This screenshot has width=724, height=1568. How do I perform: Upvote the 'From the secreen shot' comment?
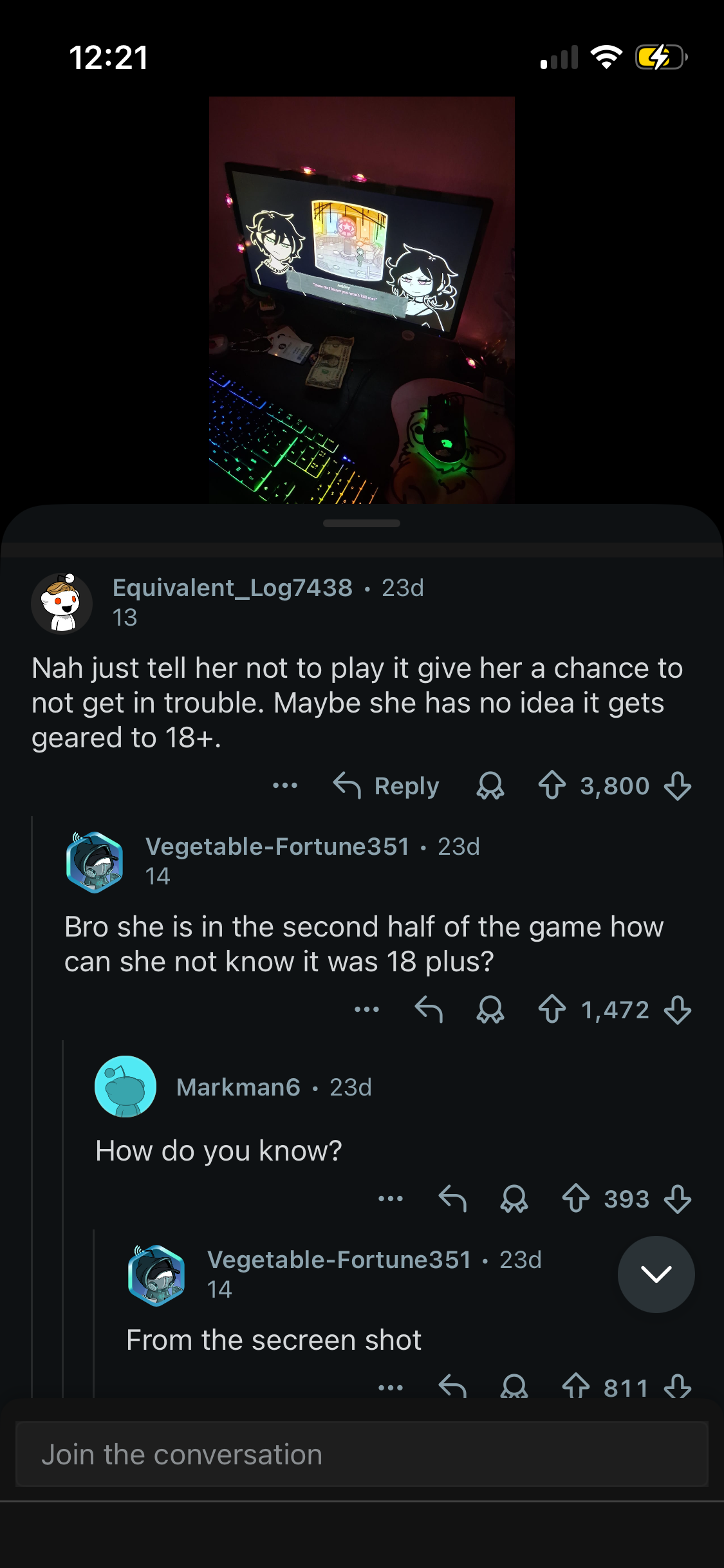point(575,1386)
